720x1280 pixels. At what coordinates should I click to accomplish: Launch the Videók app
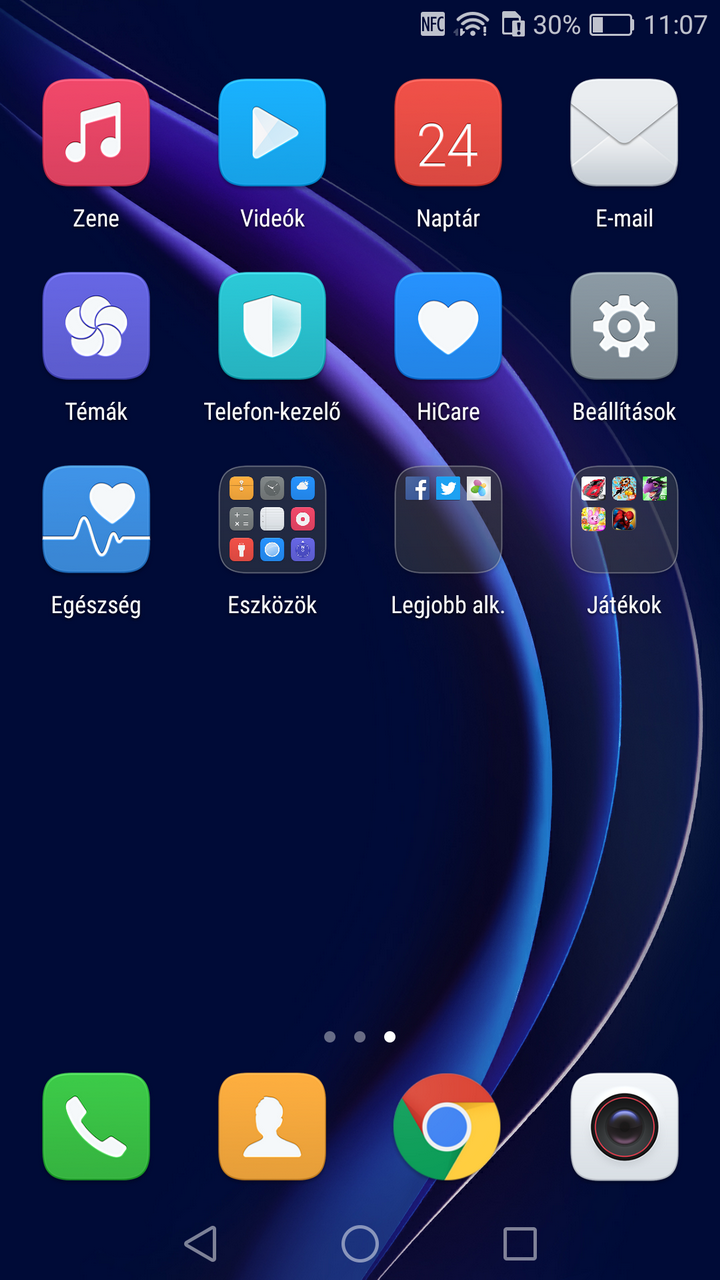pyautogui.click(x=272, y=133)
